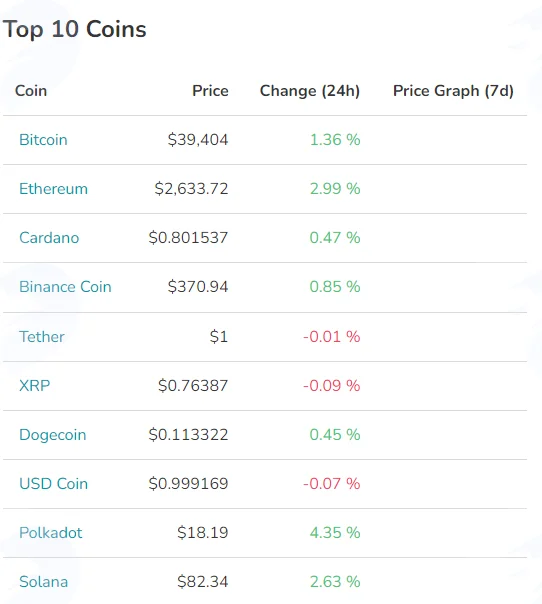The width and height of the screenshot is (542, 604).
Task: Open the XRP coin link
Action: [x=35, y=386]
